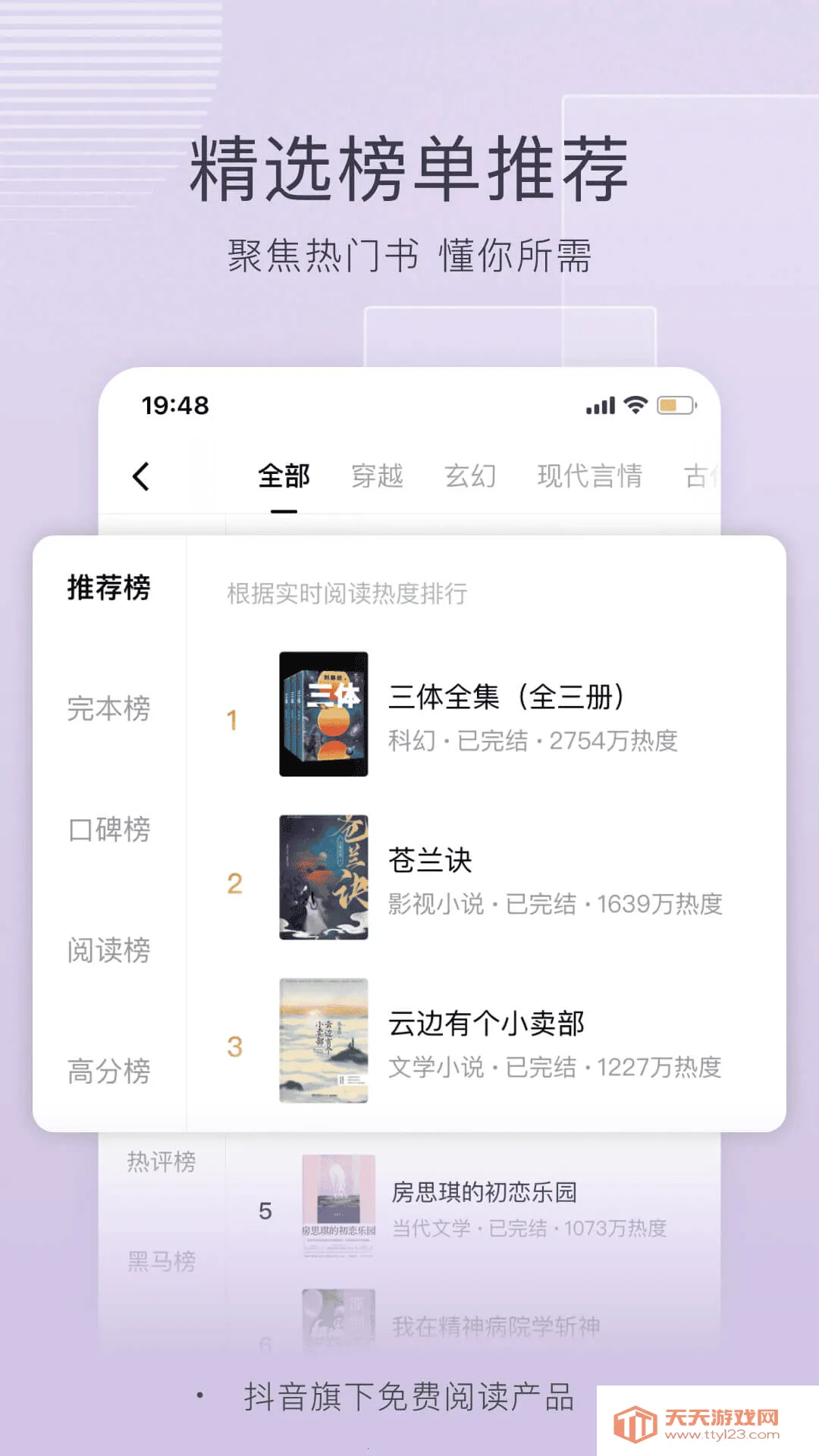
Task: Open the 玄幻 category tab
Action: point(469,476)
